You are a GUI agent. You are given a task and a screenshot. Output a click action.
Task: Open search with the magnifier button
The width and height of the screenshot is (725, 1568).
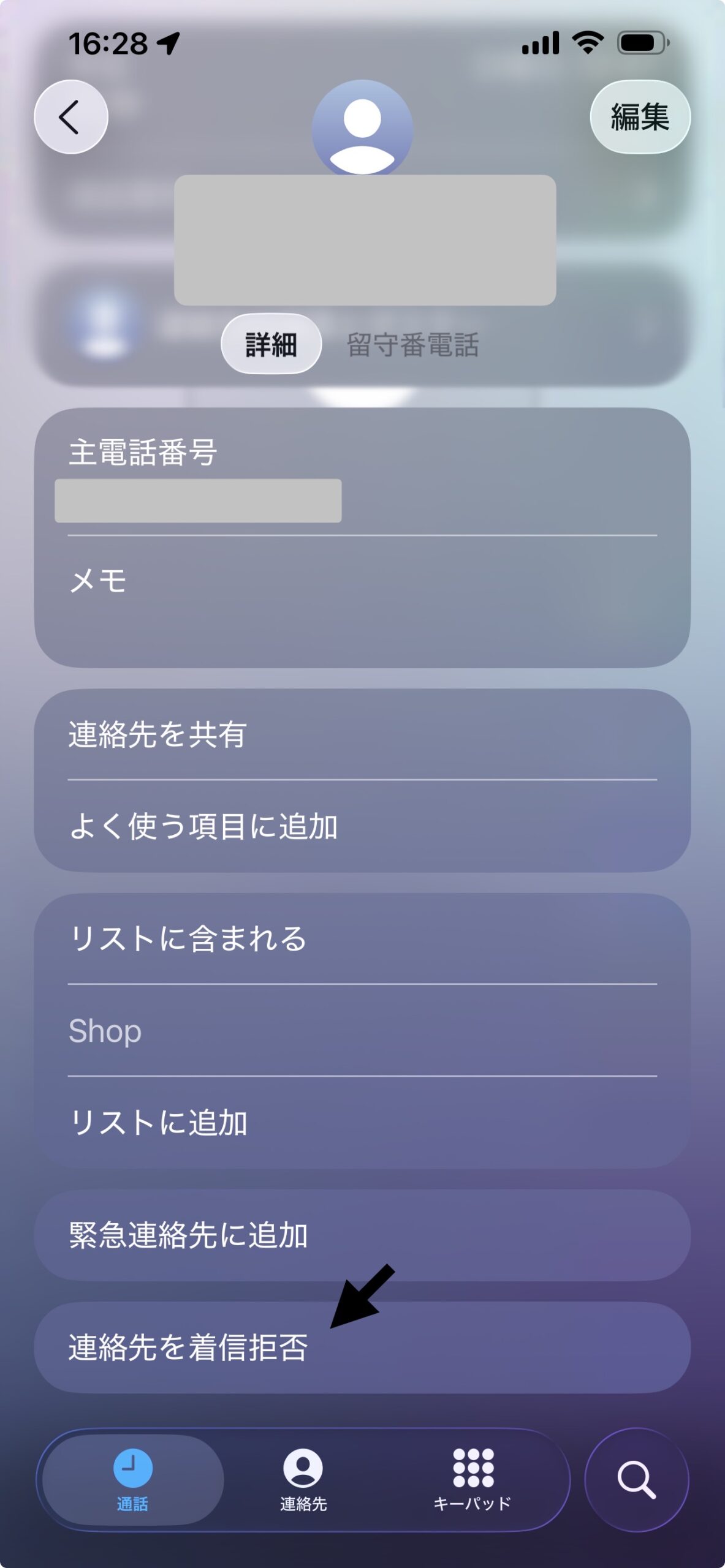(637, 1480)
